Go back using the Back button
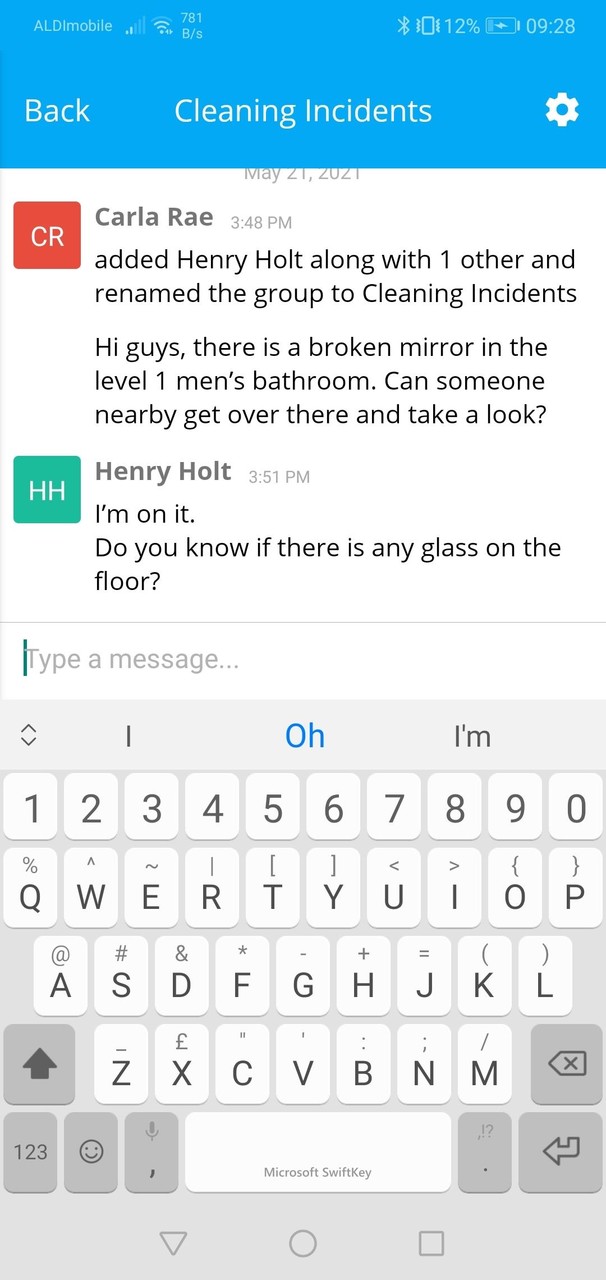Image resolution: width=606 pixels, height=1280 pixels. (x=57, y=111)
